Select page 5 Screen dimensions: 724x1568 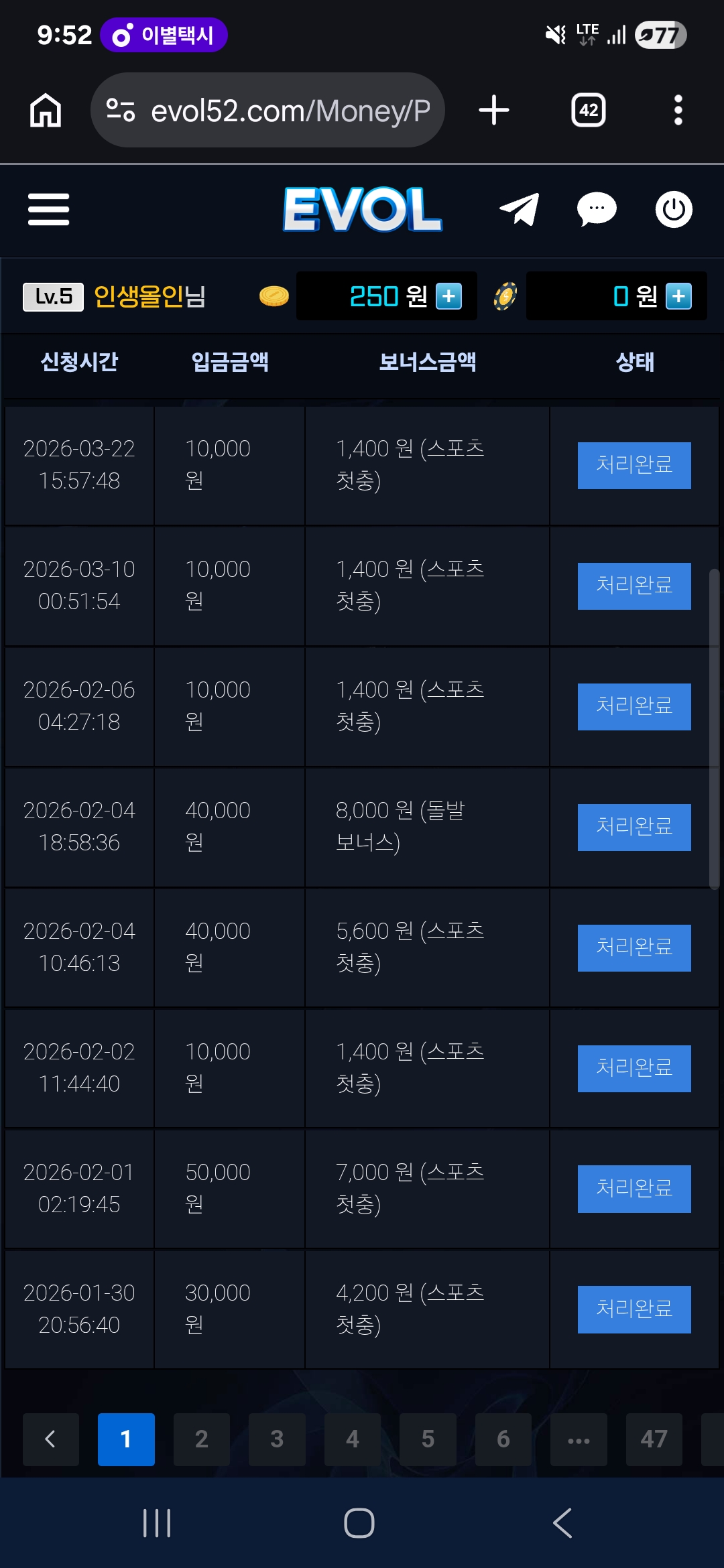(x=428, y=1439)
